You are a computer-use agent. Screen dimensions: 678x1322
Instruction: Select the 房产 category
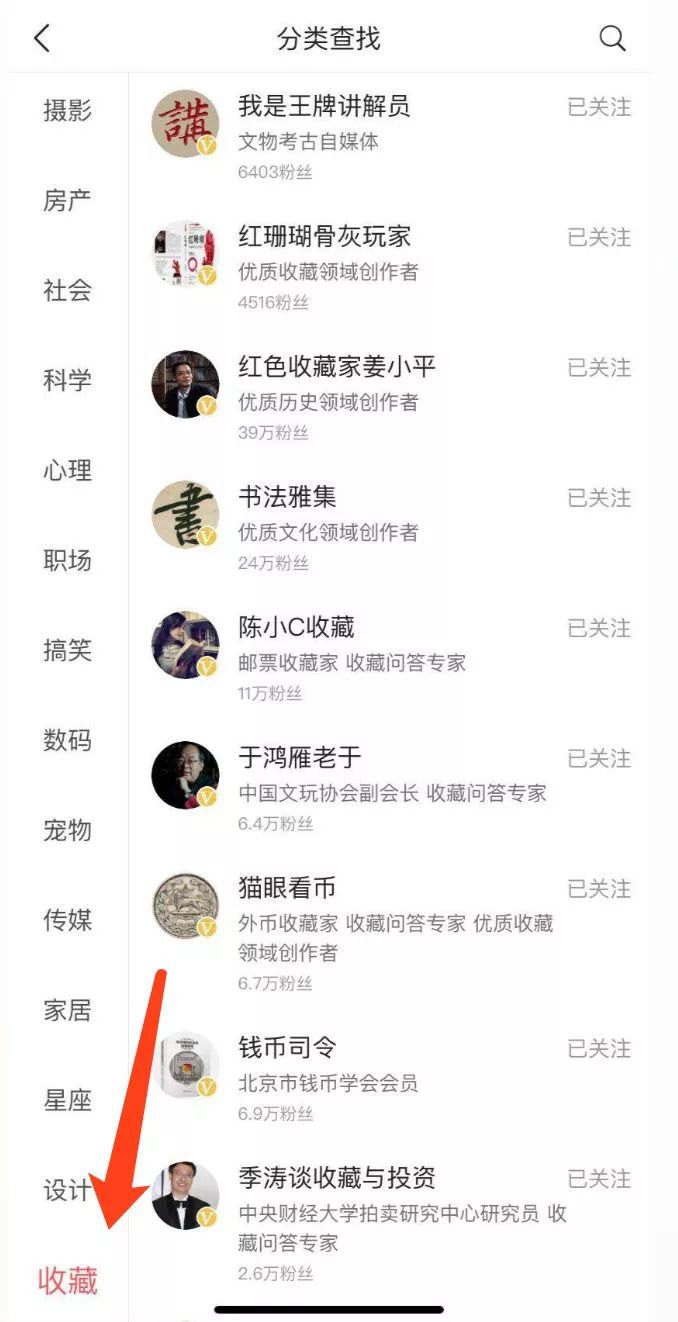coord(67,201)
